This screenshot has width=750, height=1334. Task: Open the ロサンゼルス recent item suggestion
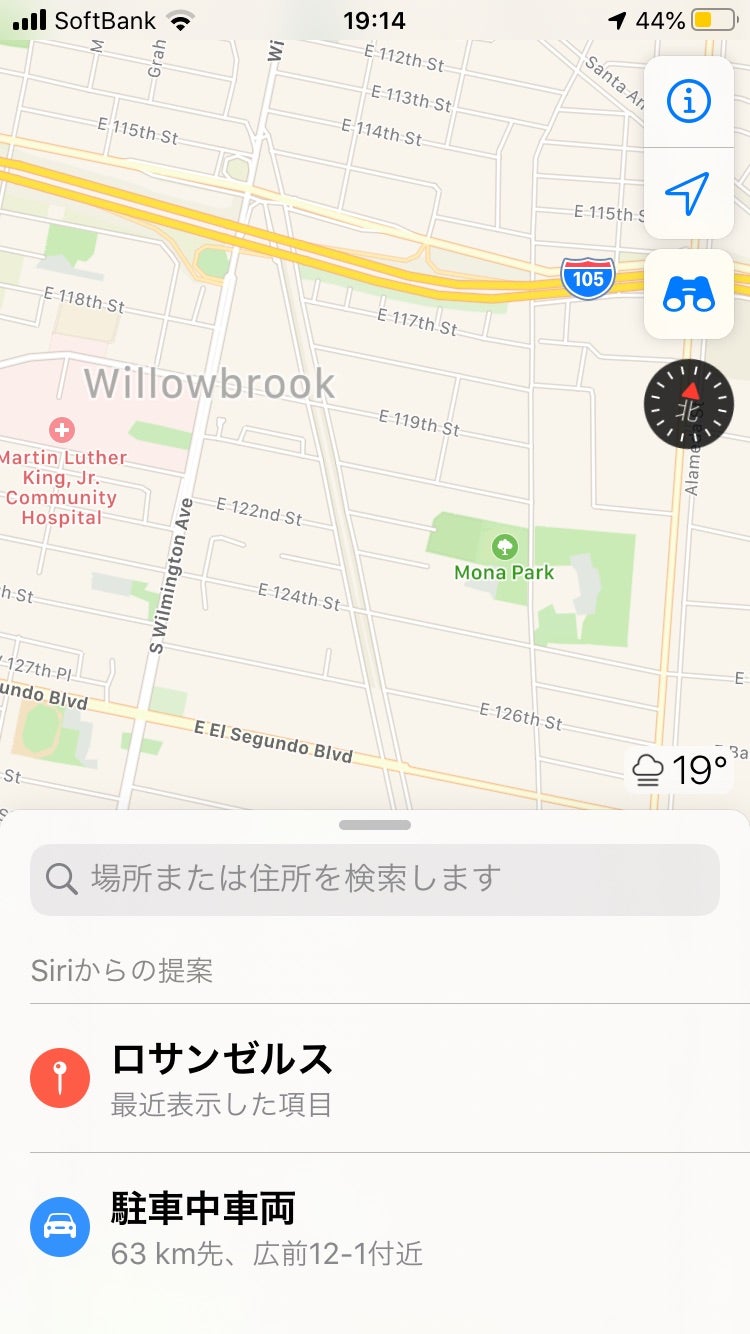click(x=375, y=1079)
